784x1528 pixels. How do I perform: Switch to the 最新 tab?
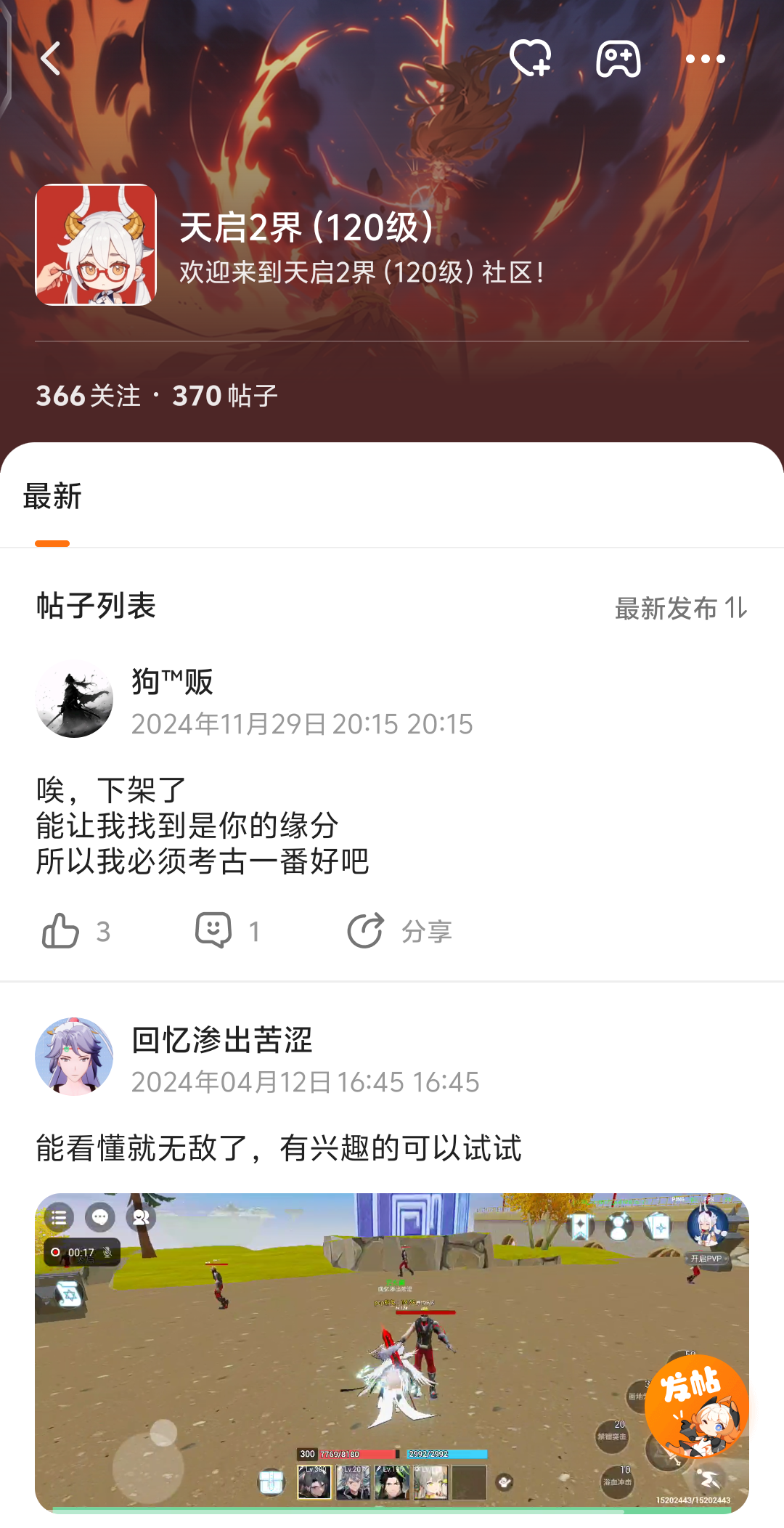(52, 497)
